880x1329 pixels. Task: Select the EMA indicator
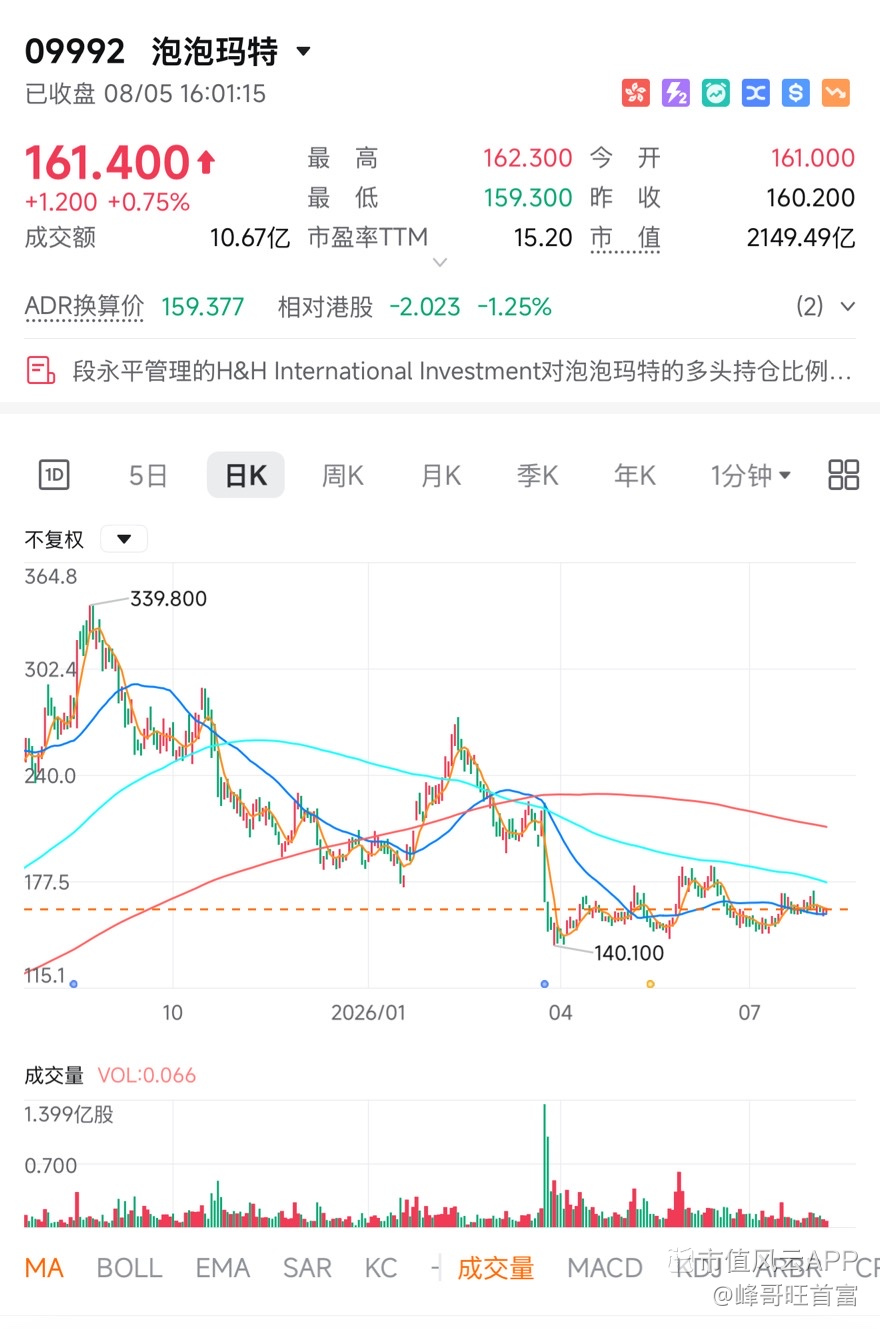tap(223, 1268)
